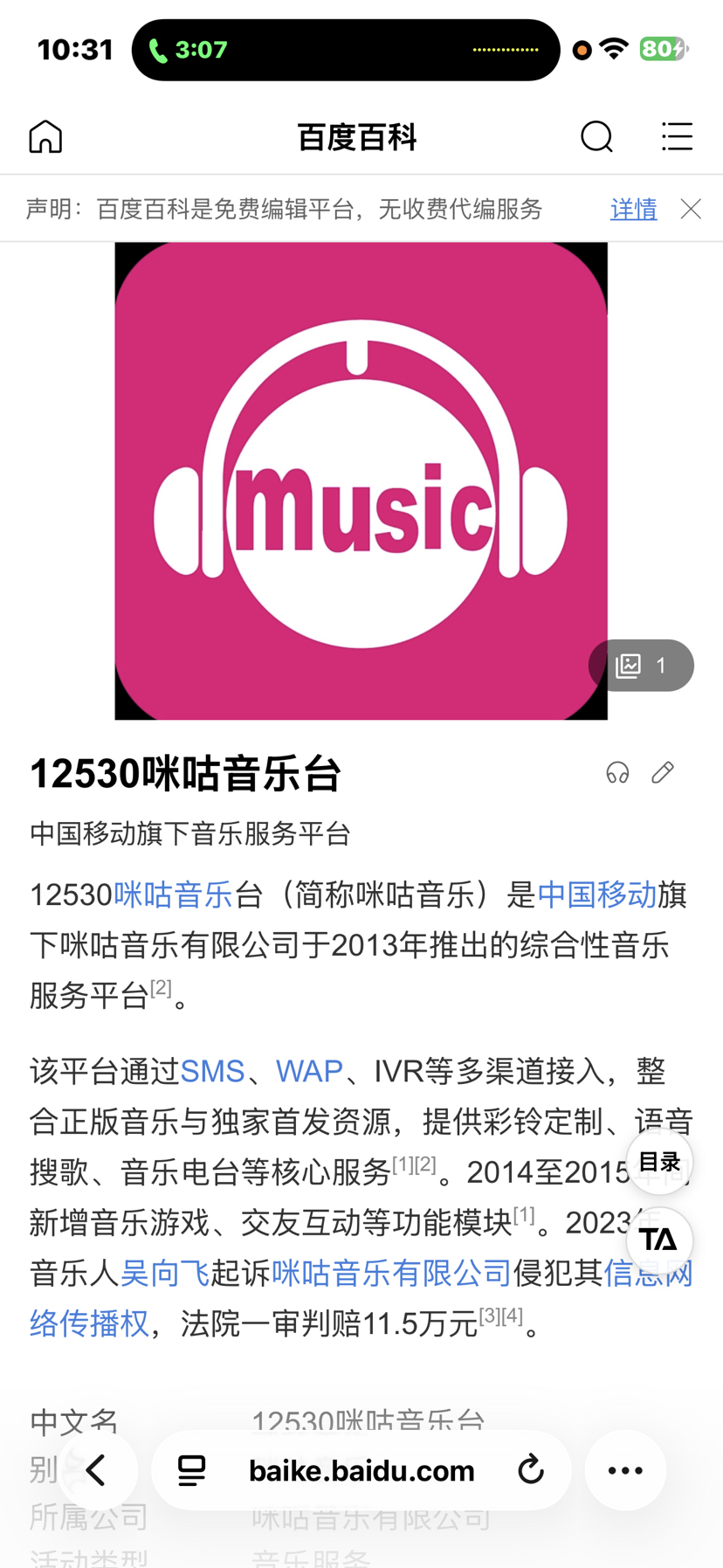Follow the 中国移动 link
Image resolution: width=723 pixels, height=1568 pixels.
tap(596, 895)
